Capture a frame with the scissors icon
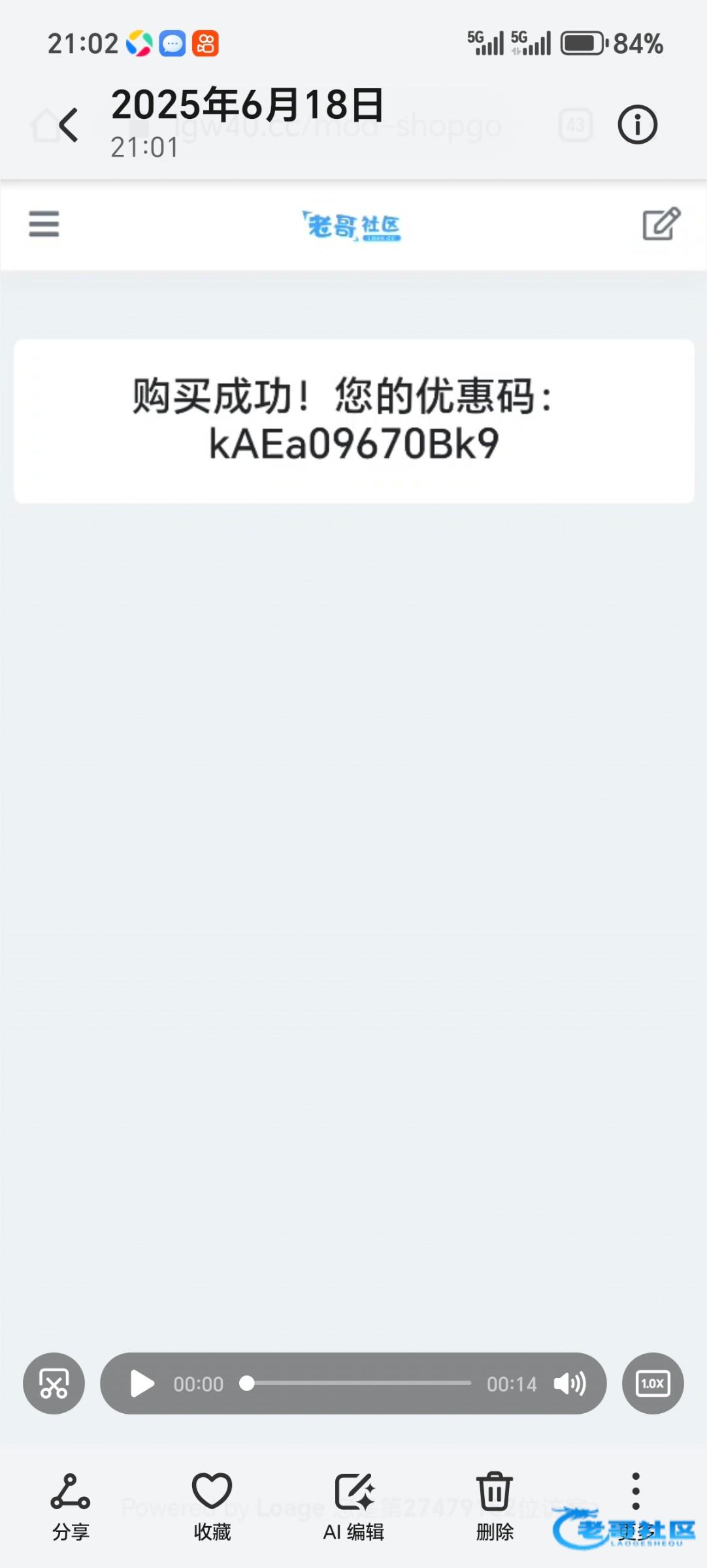Image resolution: width=707 pixels, height=1568 pixels. 54,1383
